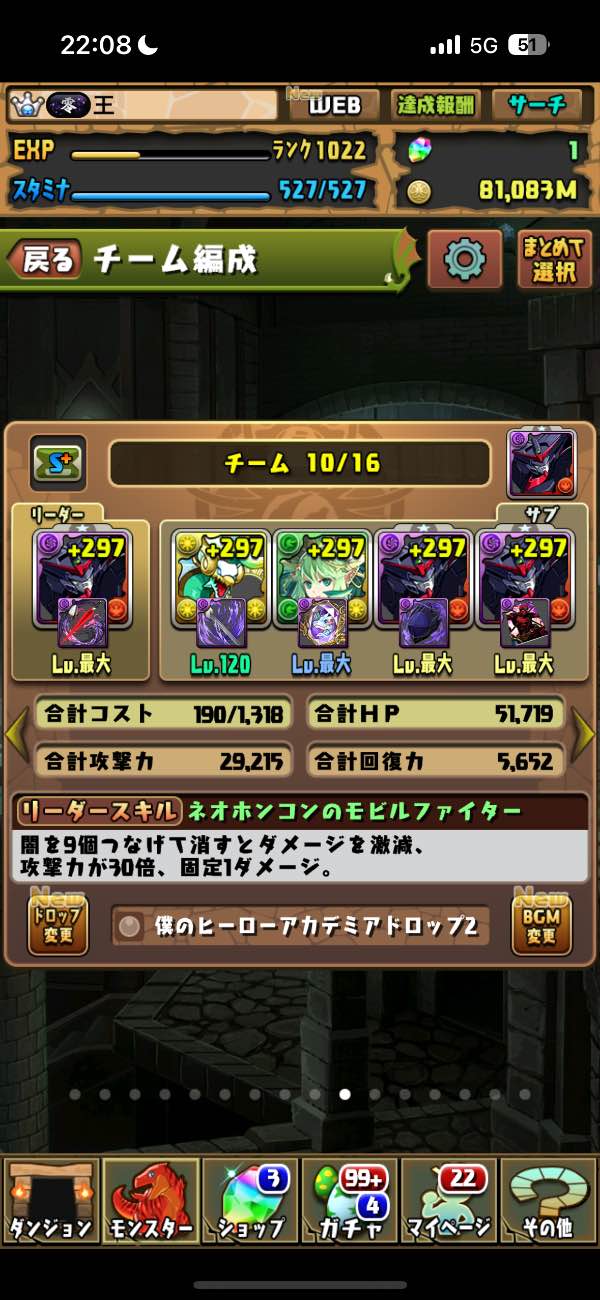Open the helper monster icon above サブ
This screenshot has height=1300, width=600.
(x=541, y=465)
